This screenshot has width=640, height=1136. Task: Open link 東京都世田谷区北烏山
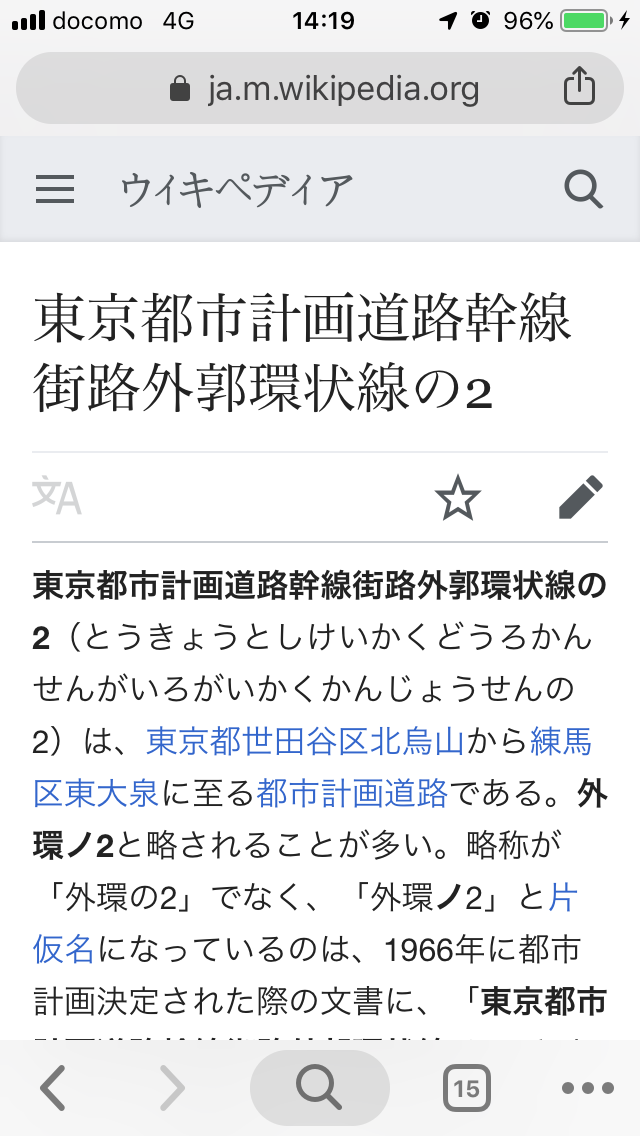[304, 742]
